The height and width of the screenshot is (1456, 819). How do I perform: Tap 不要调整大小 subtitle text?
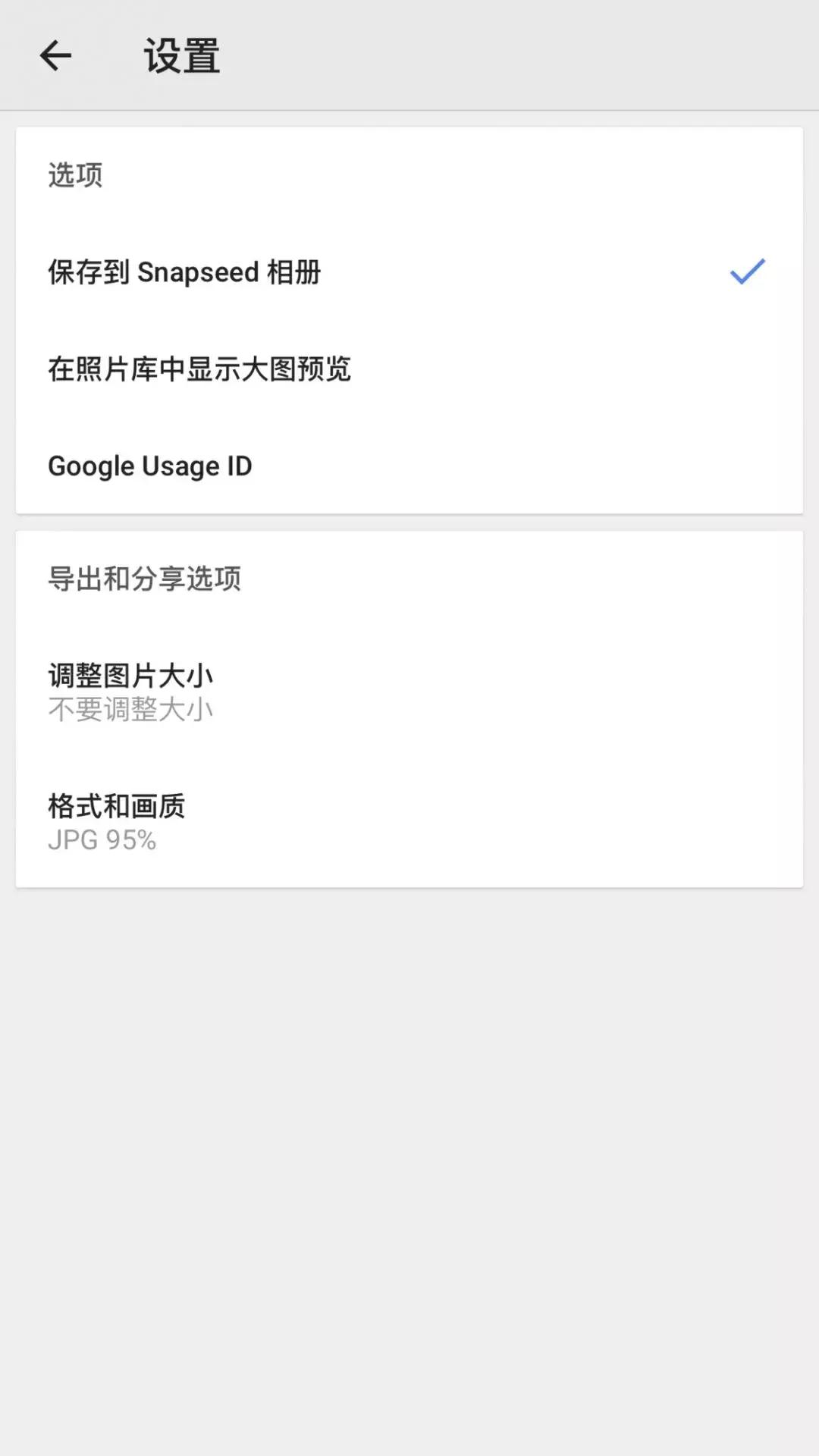pos(130,709)
